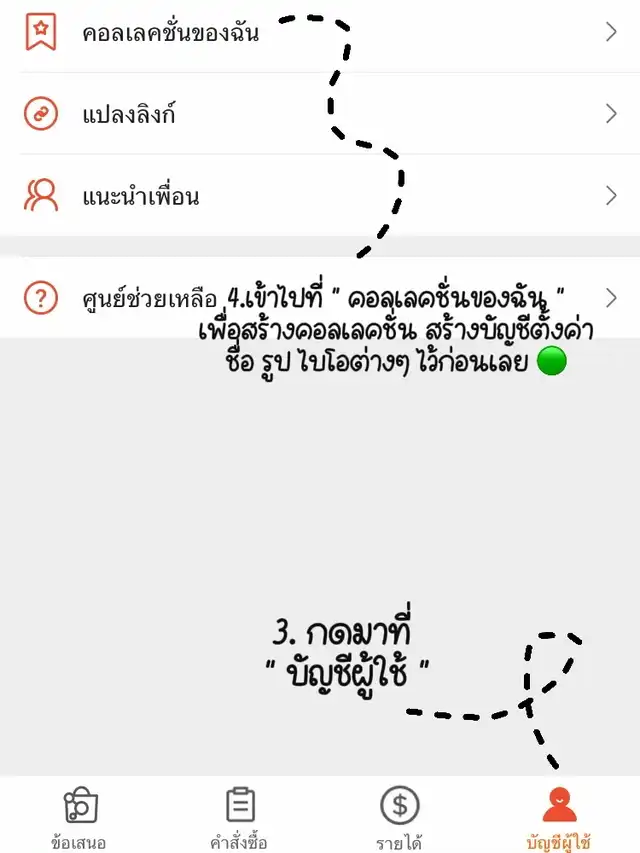Select the บัญชีผู้ใช้ account tab
The height and width of the screenshot is (853, 640).
(x=559, y=817)
